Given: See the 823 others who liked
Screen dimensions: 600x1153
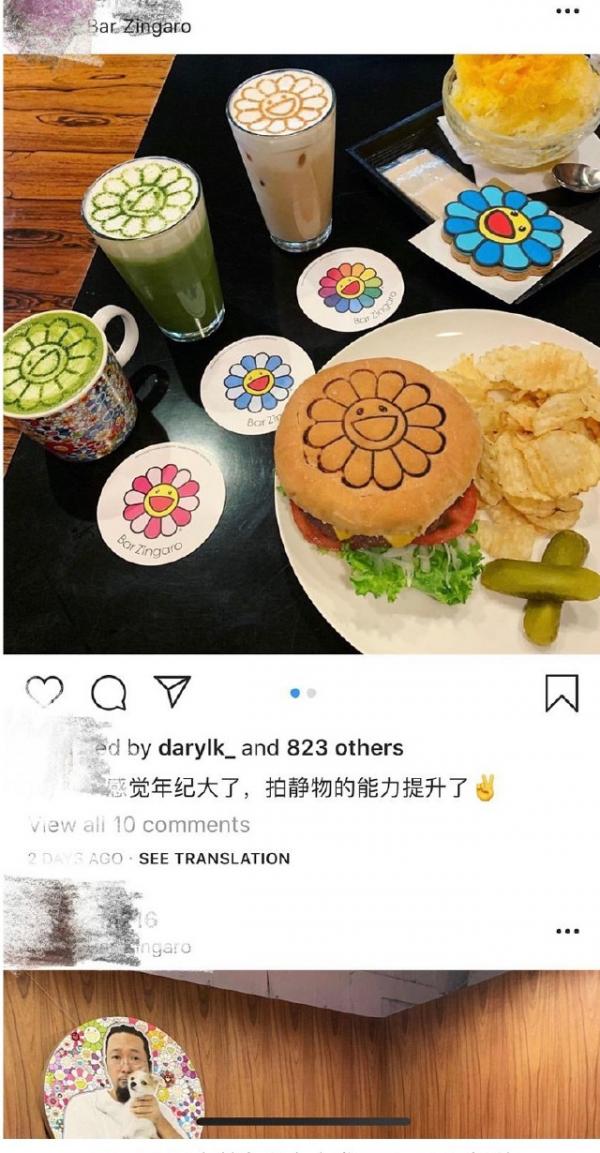Looking at the screenshot, I should click(x=345, y=748).
